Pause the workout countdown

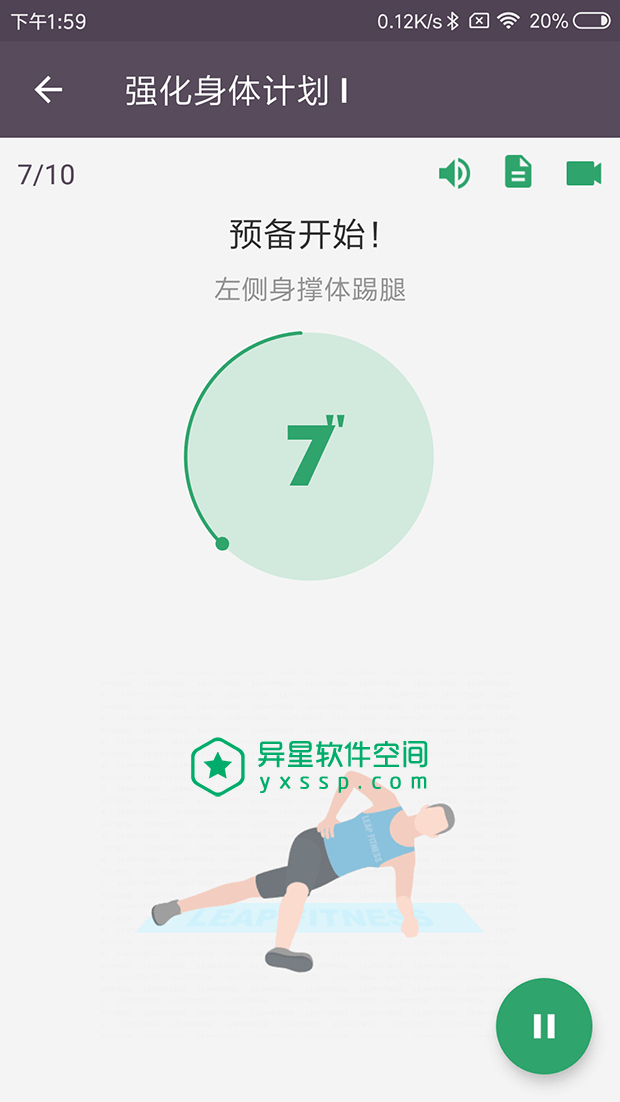point(544,1026)
